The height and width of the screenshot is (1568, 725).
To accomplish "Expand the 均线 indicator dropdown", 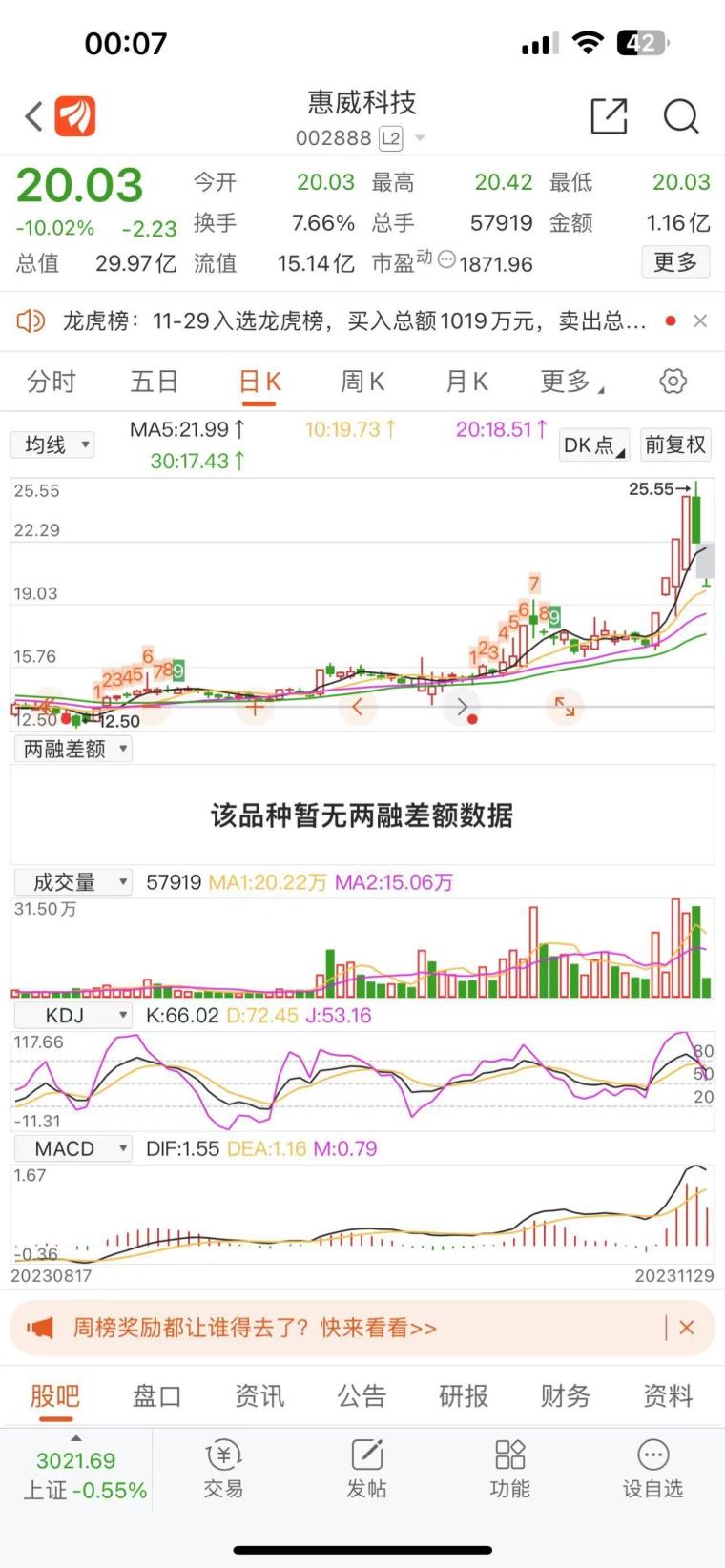I will click(52, 445).
